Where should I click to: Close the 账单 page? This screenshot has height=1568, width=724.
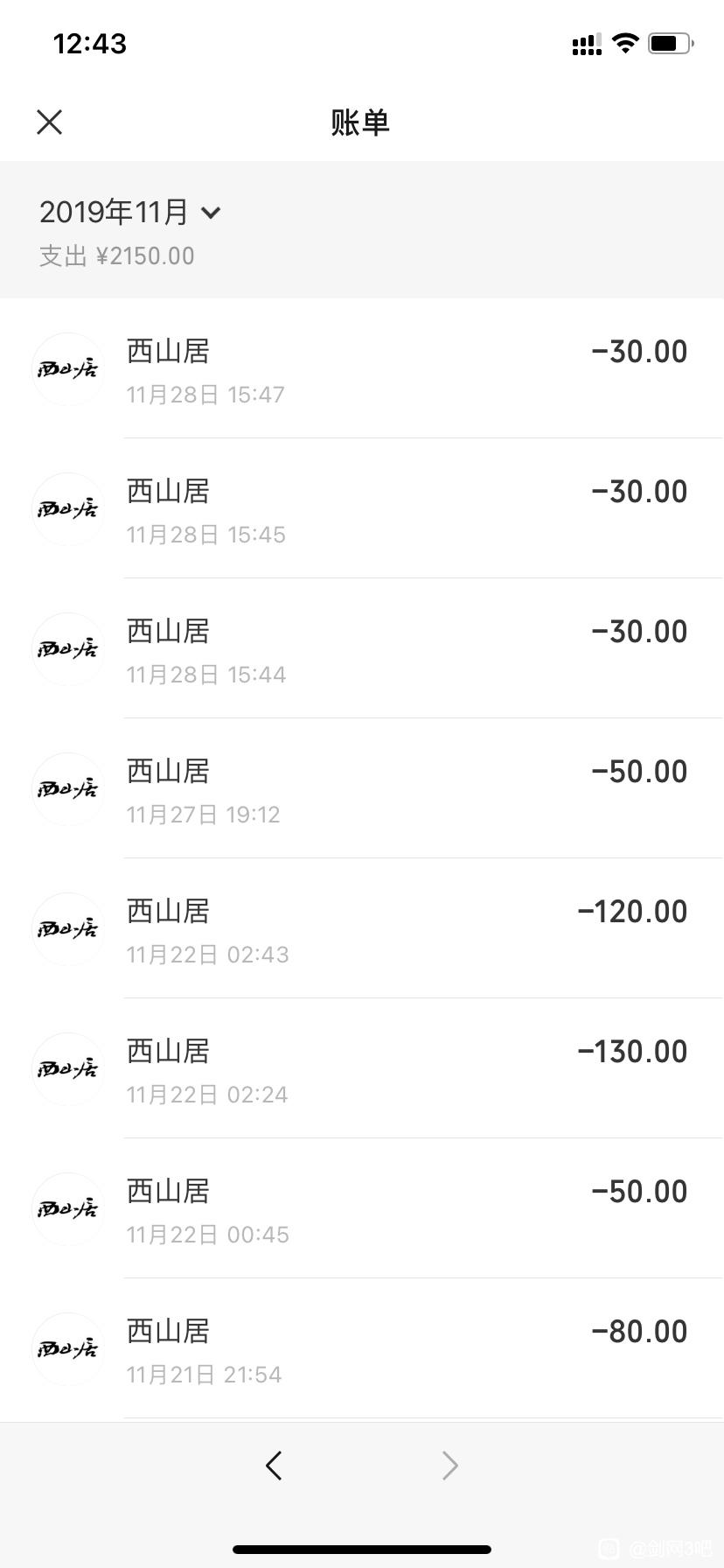point(50,122)
